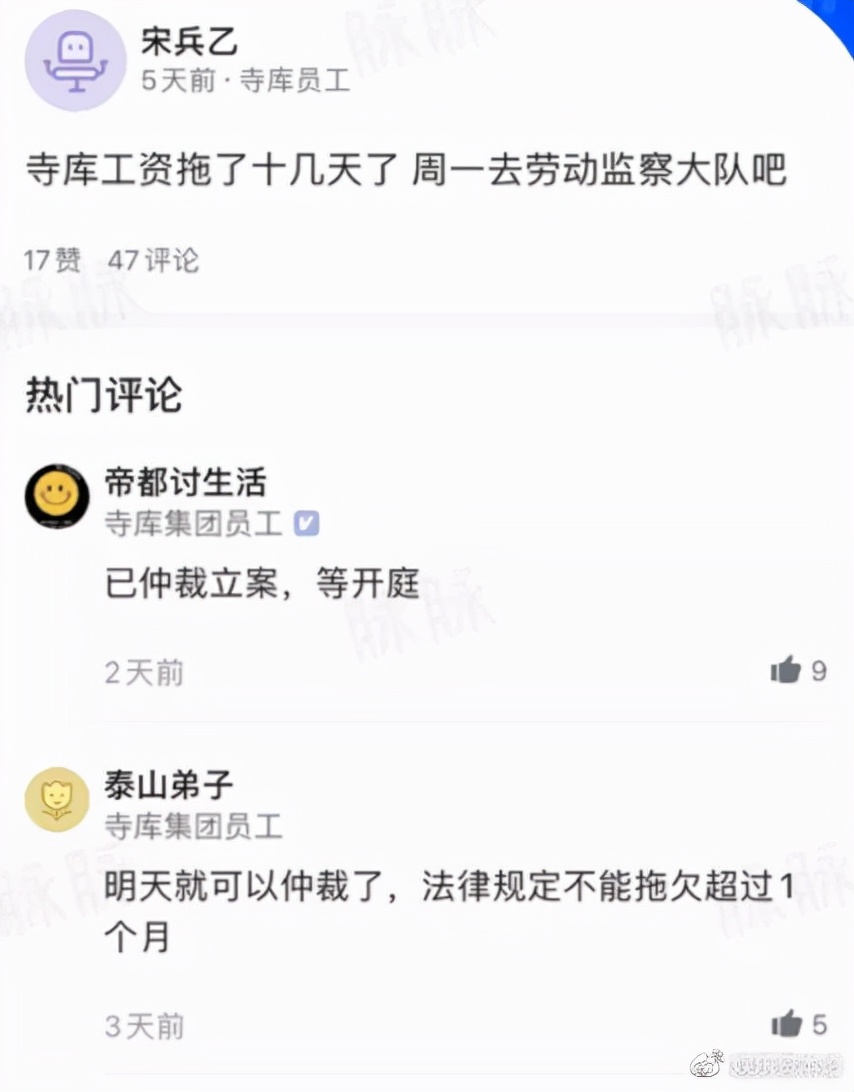Select the 热门评论 section header

(x=104, y=396)
